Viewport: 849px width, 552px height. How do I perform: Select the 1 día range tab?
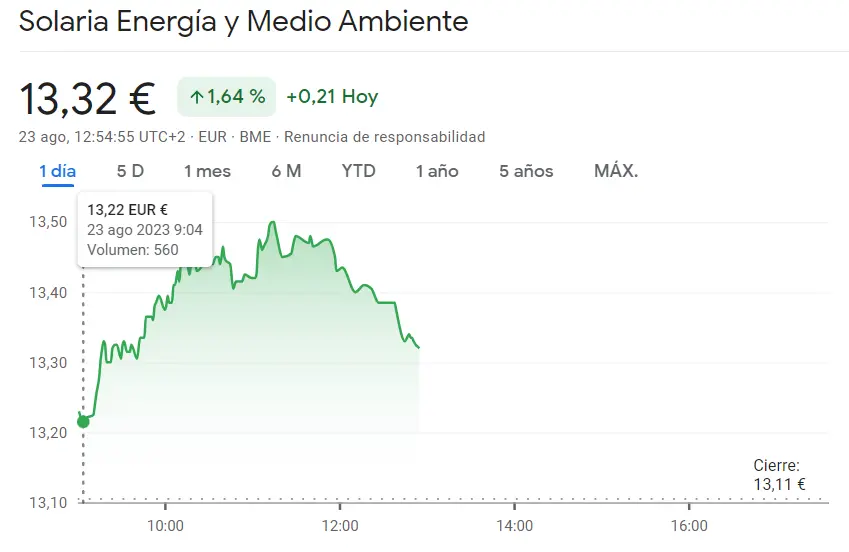coord(57,171)
